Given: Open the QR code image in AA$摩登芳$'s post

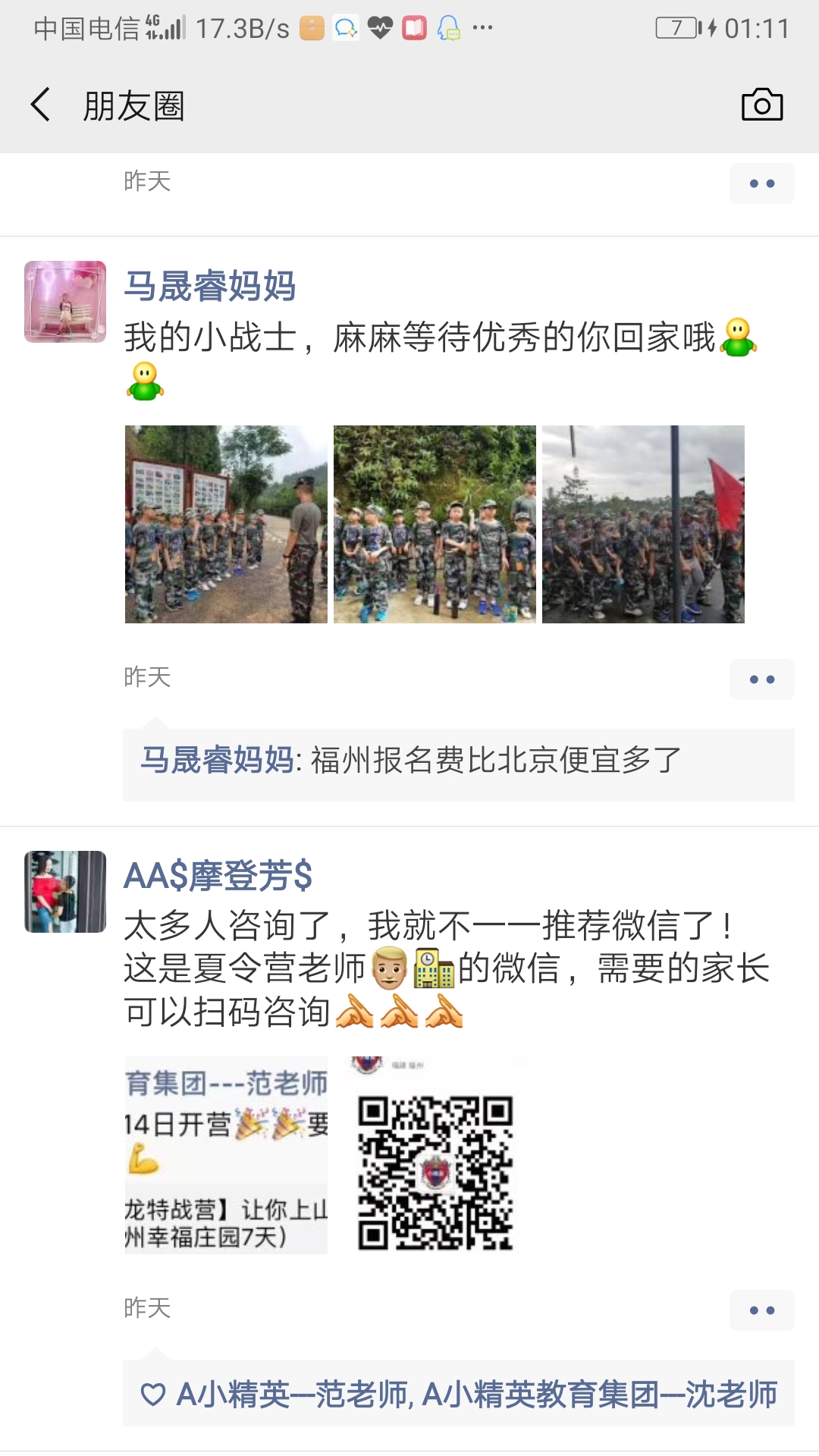Looking at the screenshot, I should [435, 1155].
